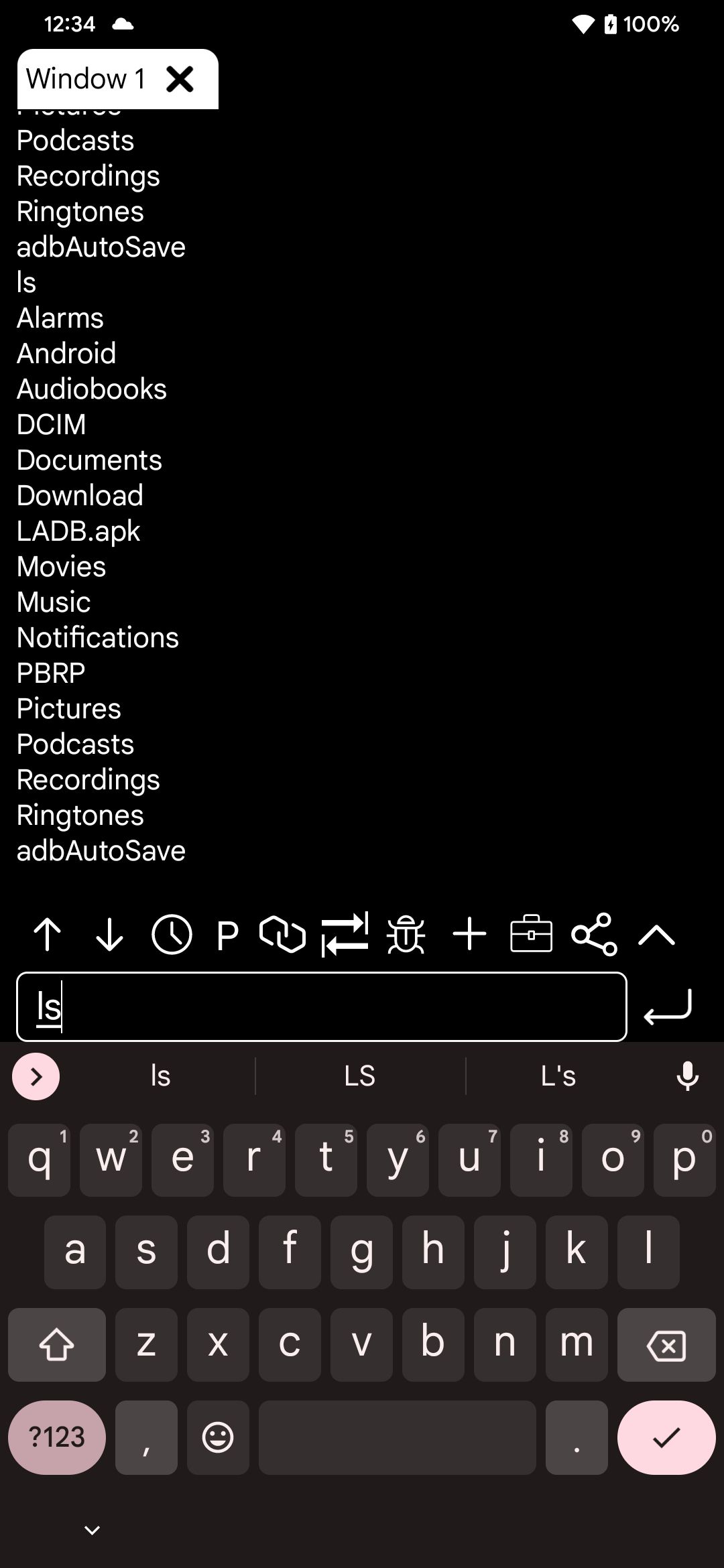Select the Window 1 tab
Viewport: 724px width, 1568px height.
[87, 78]
